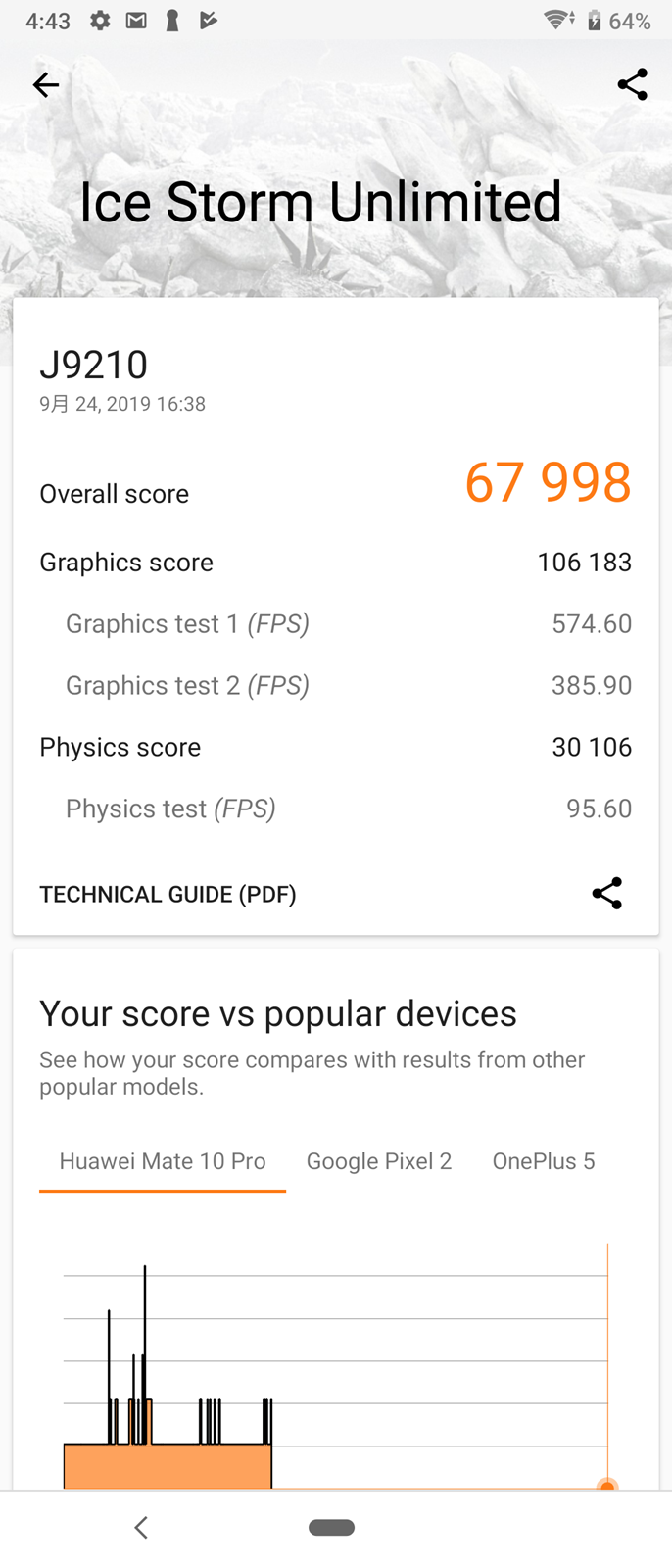Viewport: 672px width, 1568px height.
Task: Tap the home pill in navigation bar
Action: tap(331, 1527)
